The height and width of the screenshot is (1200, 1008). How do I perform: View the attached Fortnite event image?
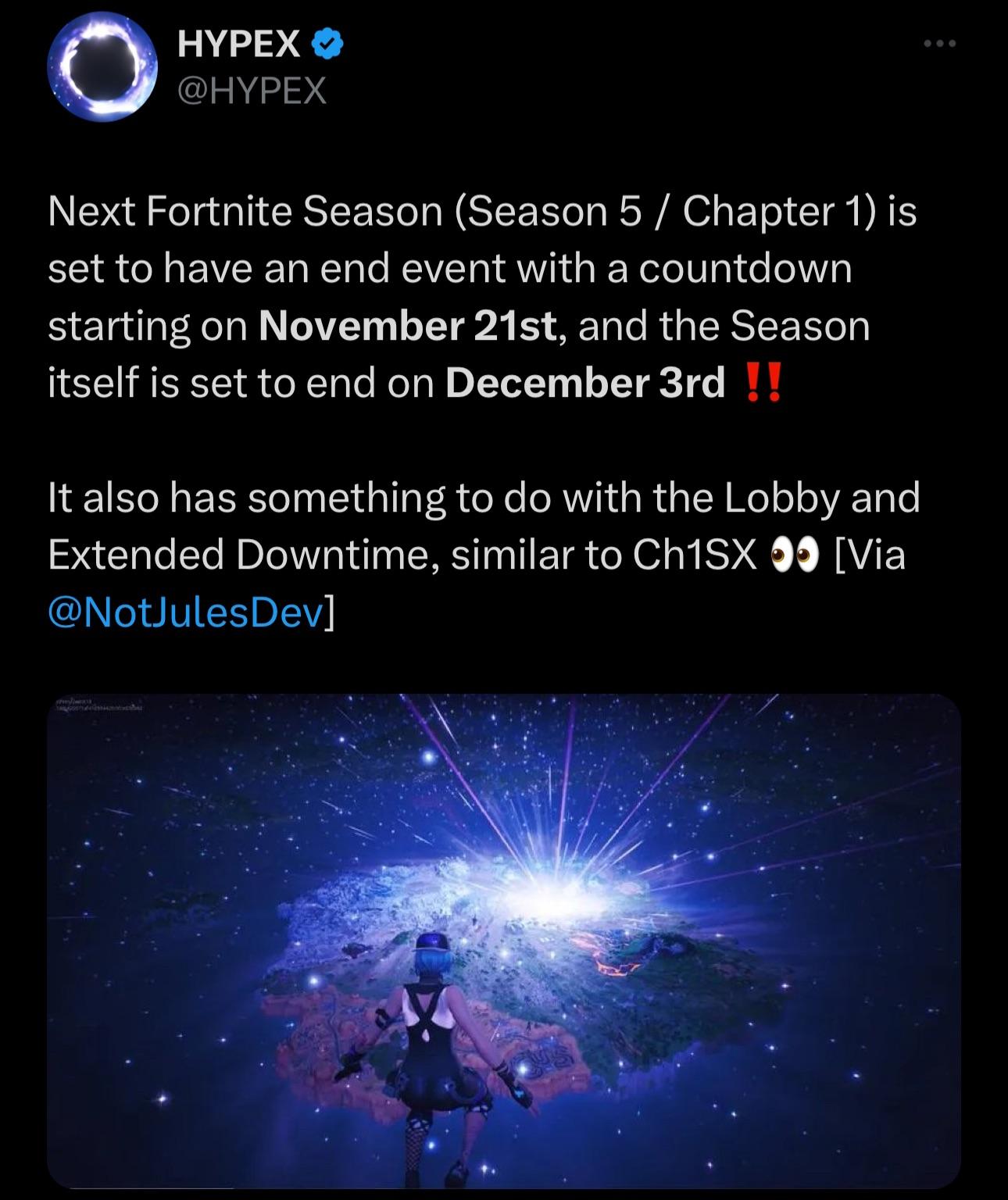pyautogui.click(x=503, y=940)
